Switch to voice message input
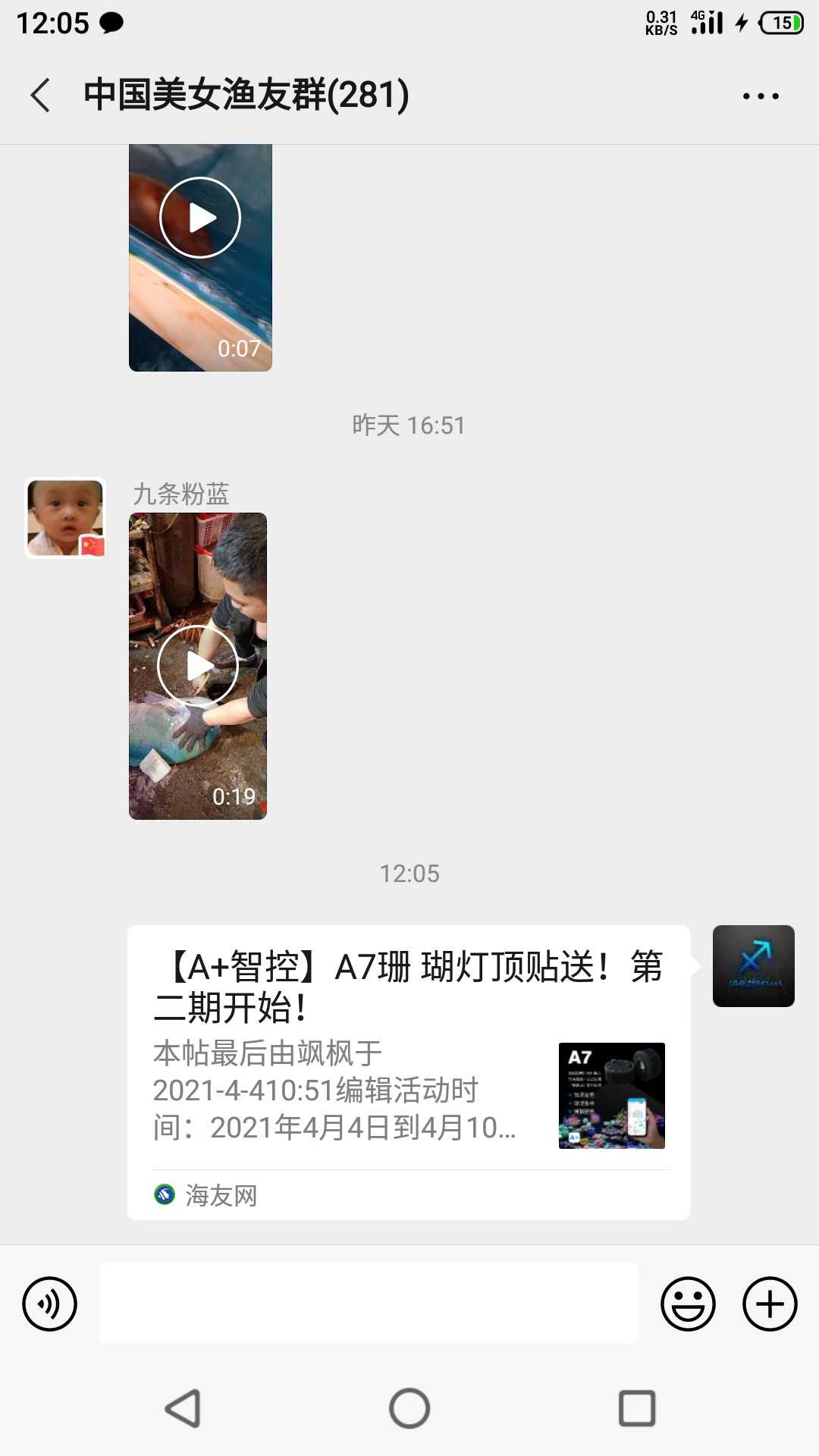This screenshot has height=1456, width=819. click(50, 1304)
